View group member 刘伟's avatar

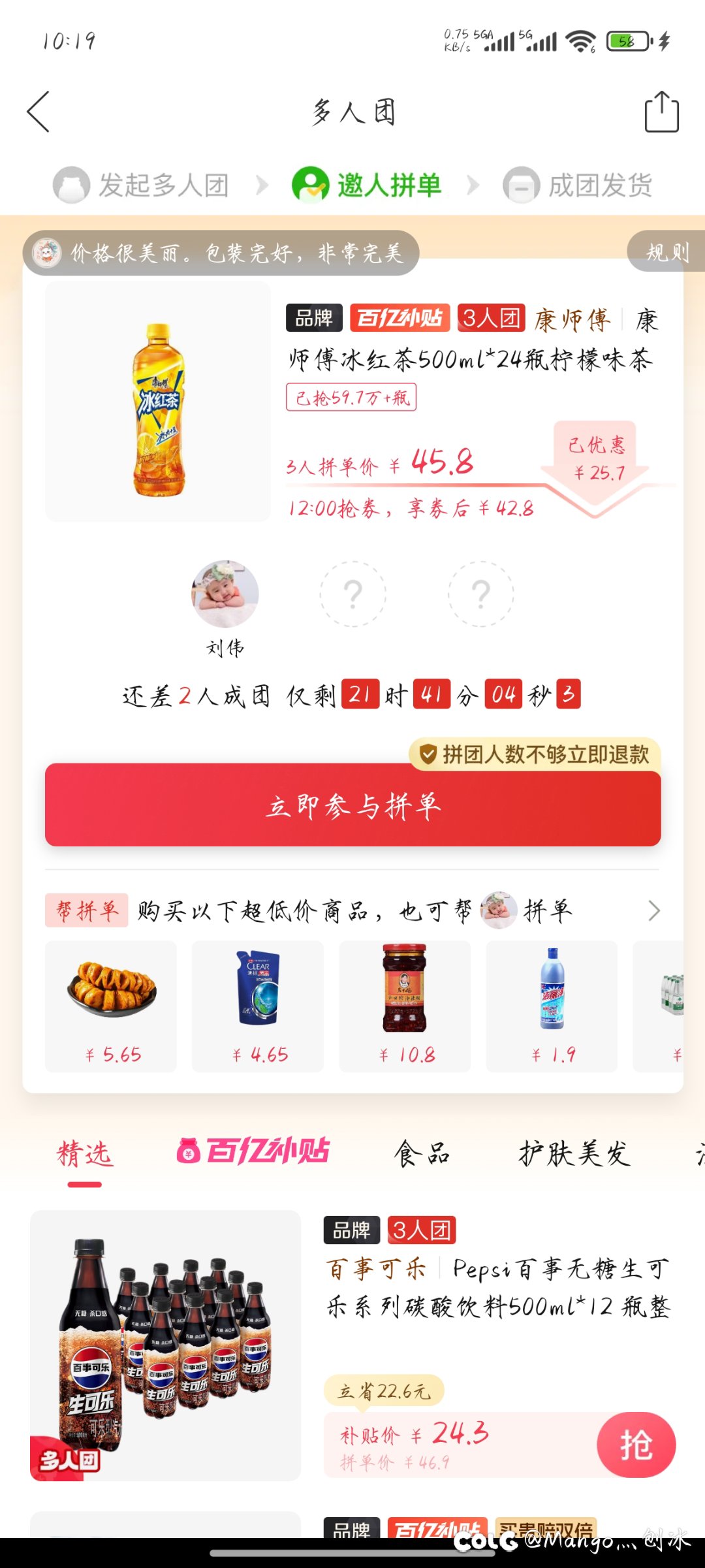(x=225, y=594)
